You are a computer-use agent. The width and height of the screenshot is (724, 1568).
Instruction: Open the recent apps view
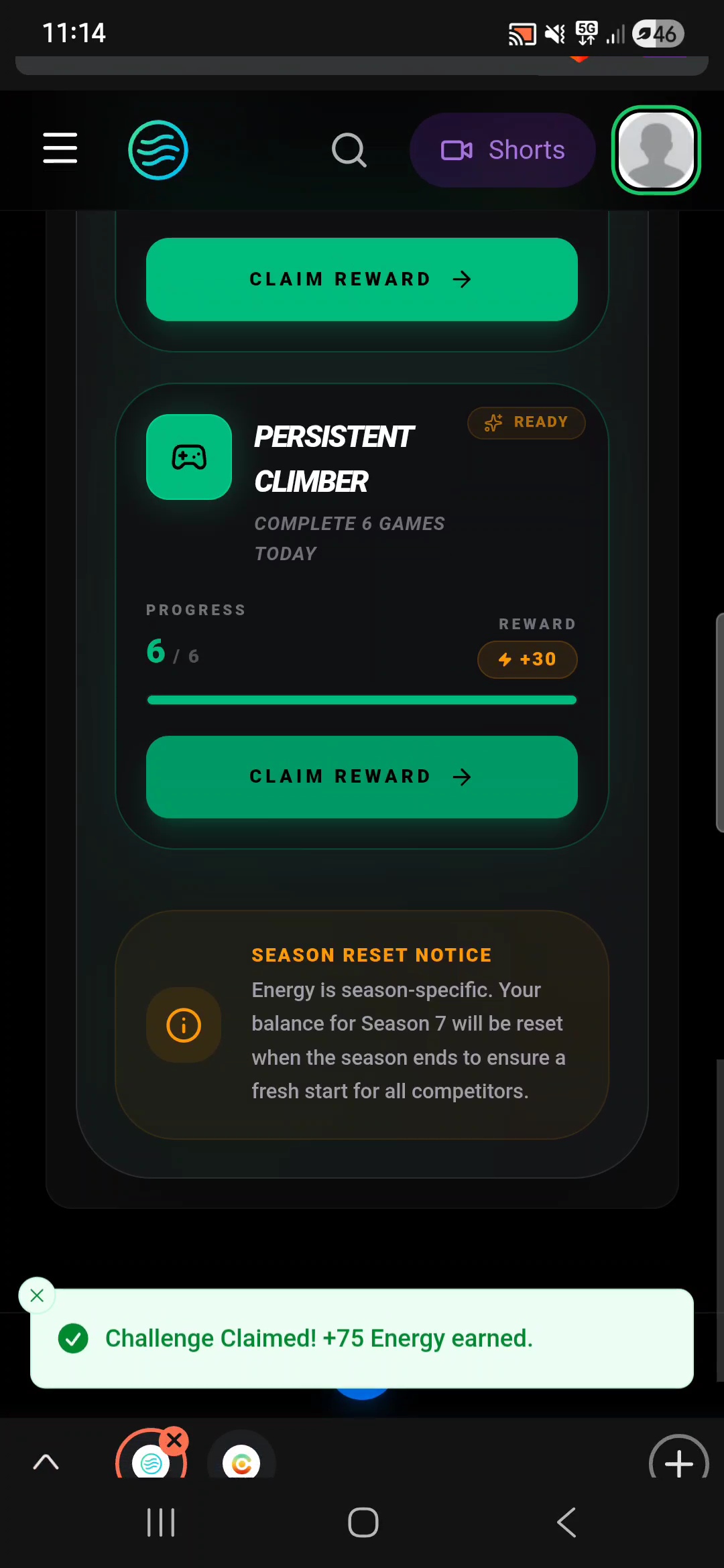[161, 1522]
